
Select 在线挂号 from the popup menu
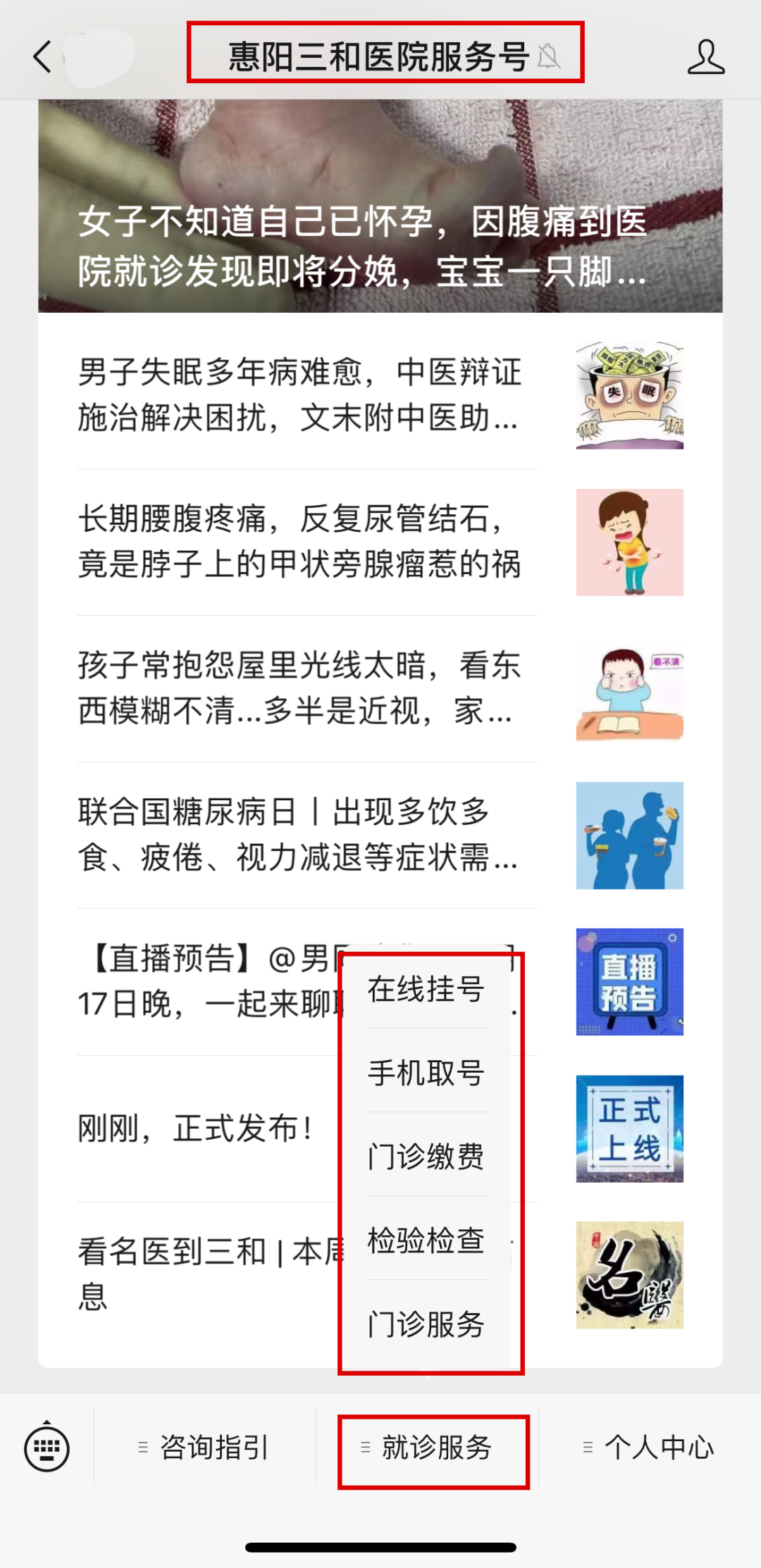(426, 988)
